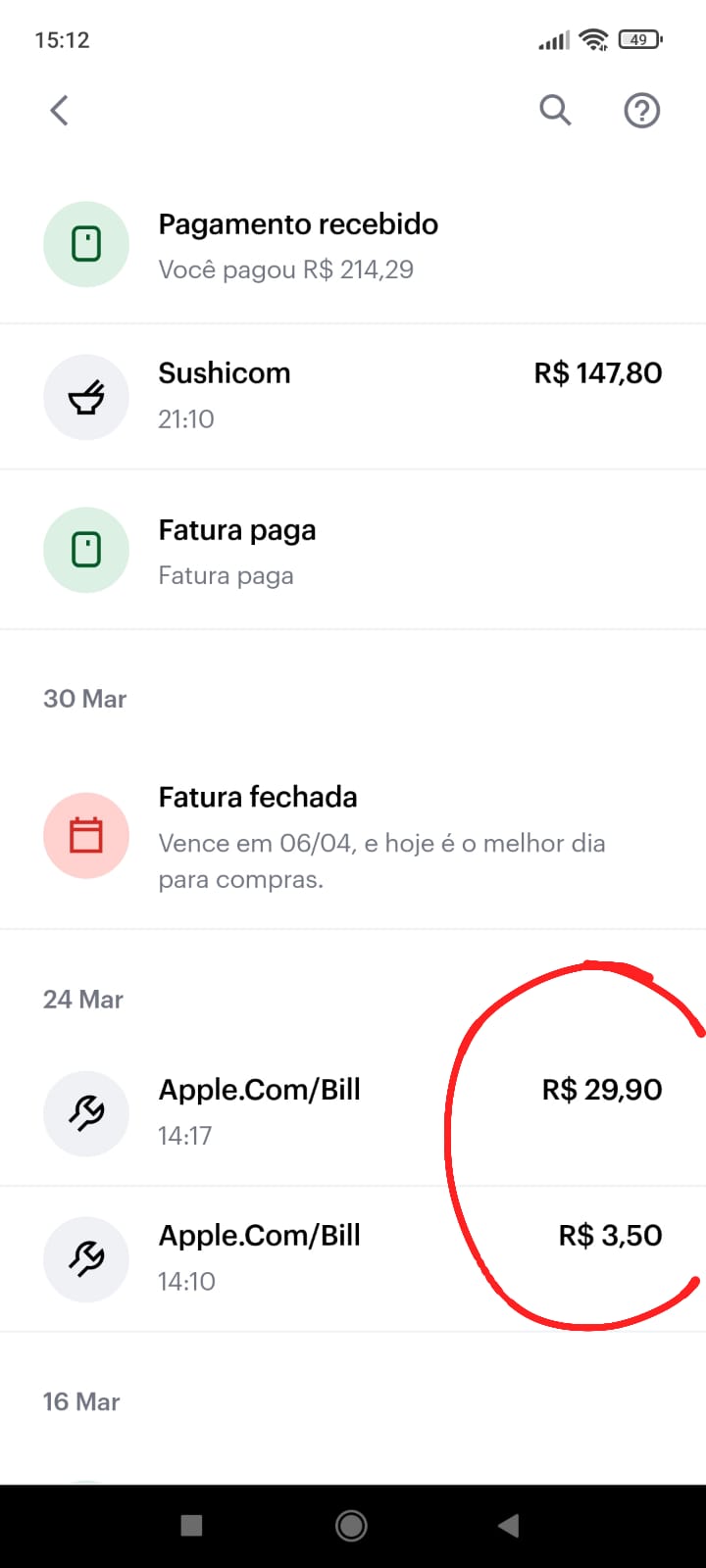The height and width of the screenshot is (1568, 706).
Task: Open the help question mark icon
Action: point(642,111)
